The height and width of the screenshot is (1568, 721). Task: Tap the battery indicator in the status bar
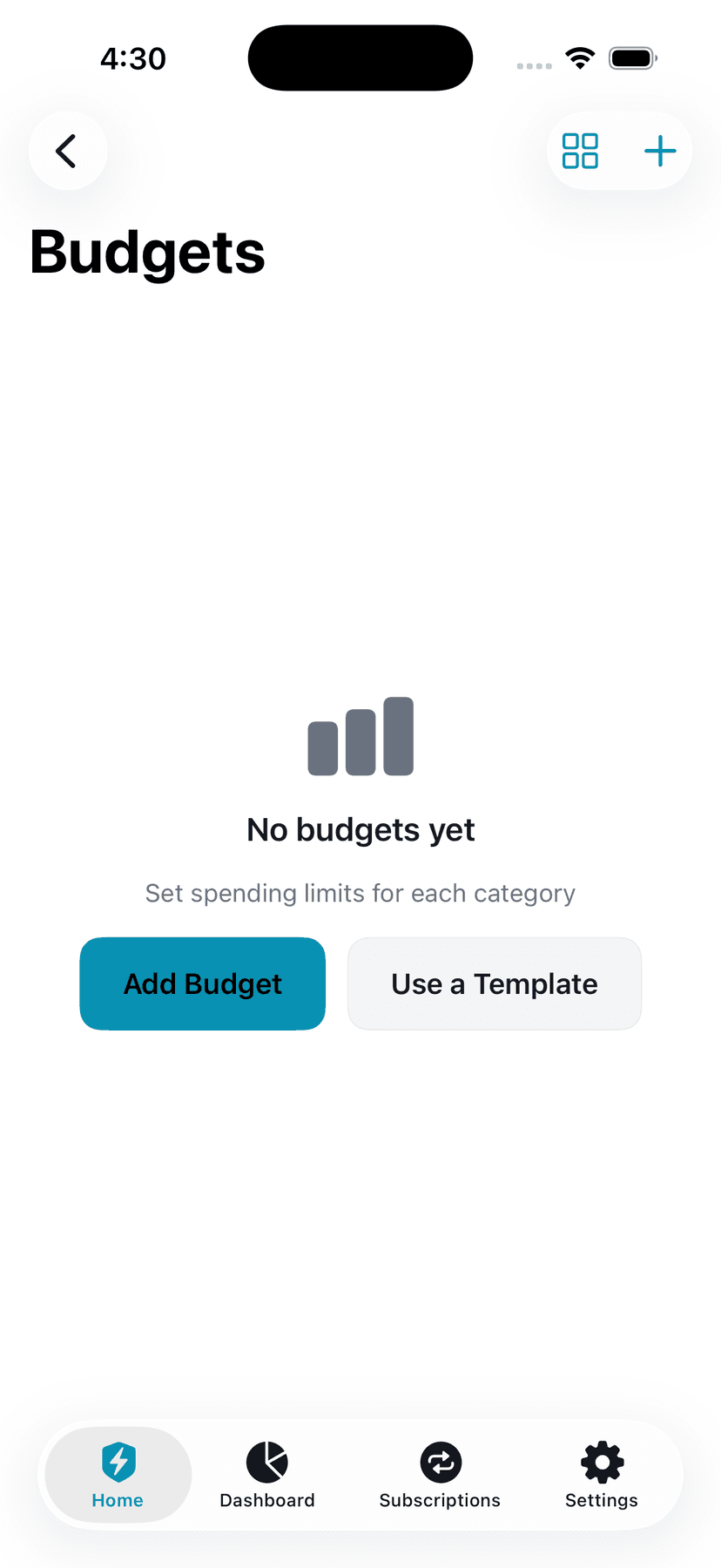(632, 57)
